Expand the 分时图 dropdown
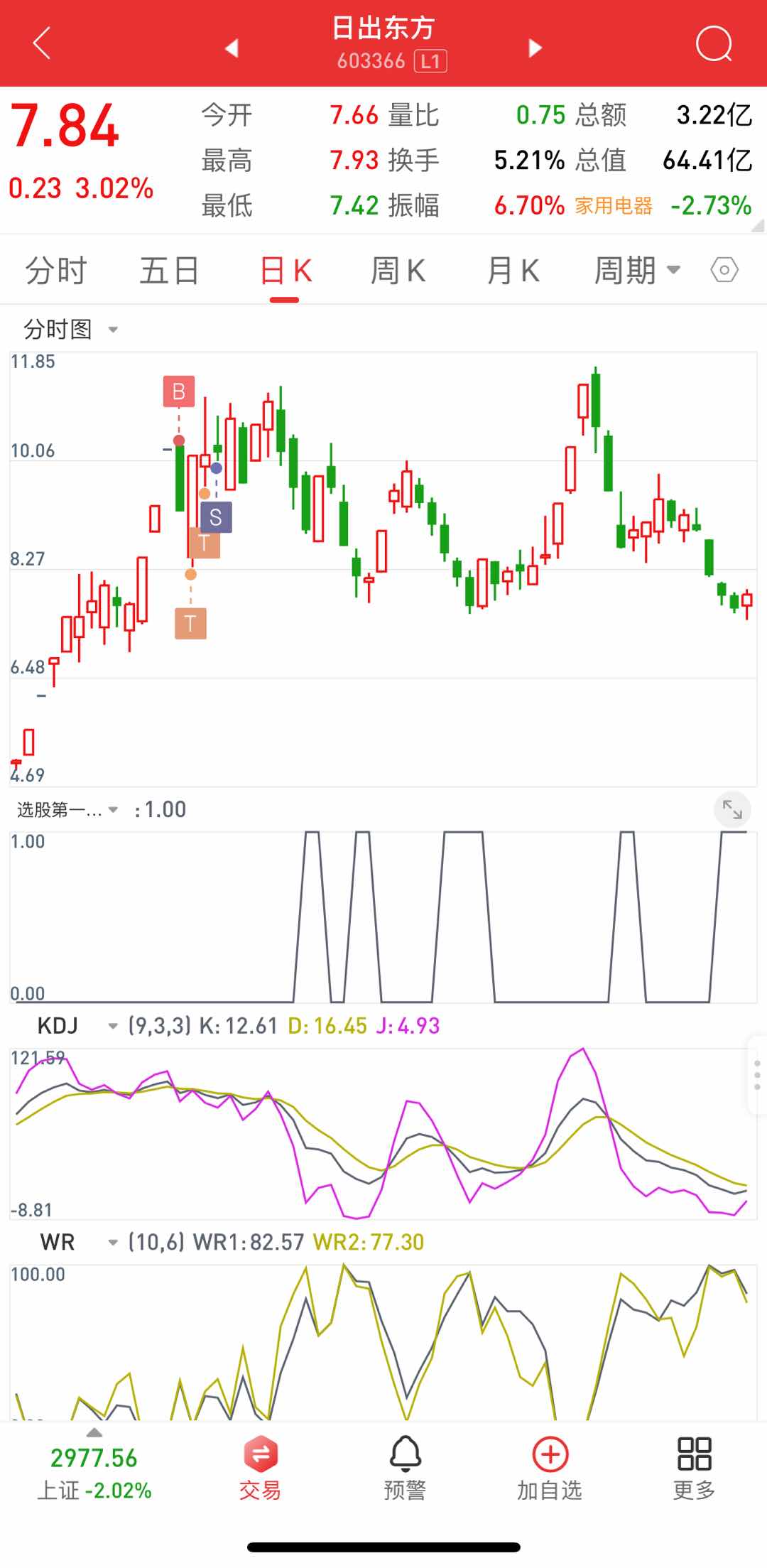 click(x=70, y=330)
